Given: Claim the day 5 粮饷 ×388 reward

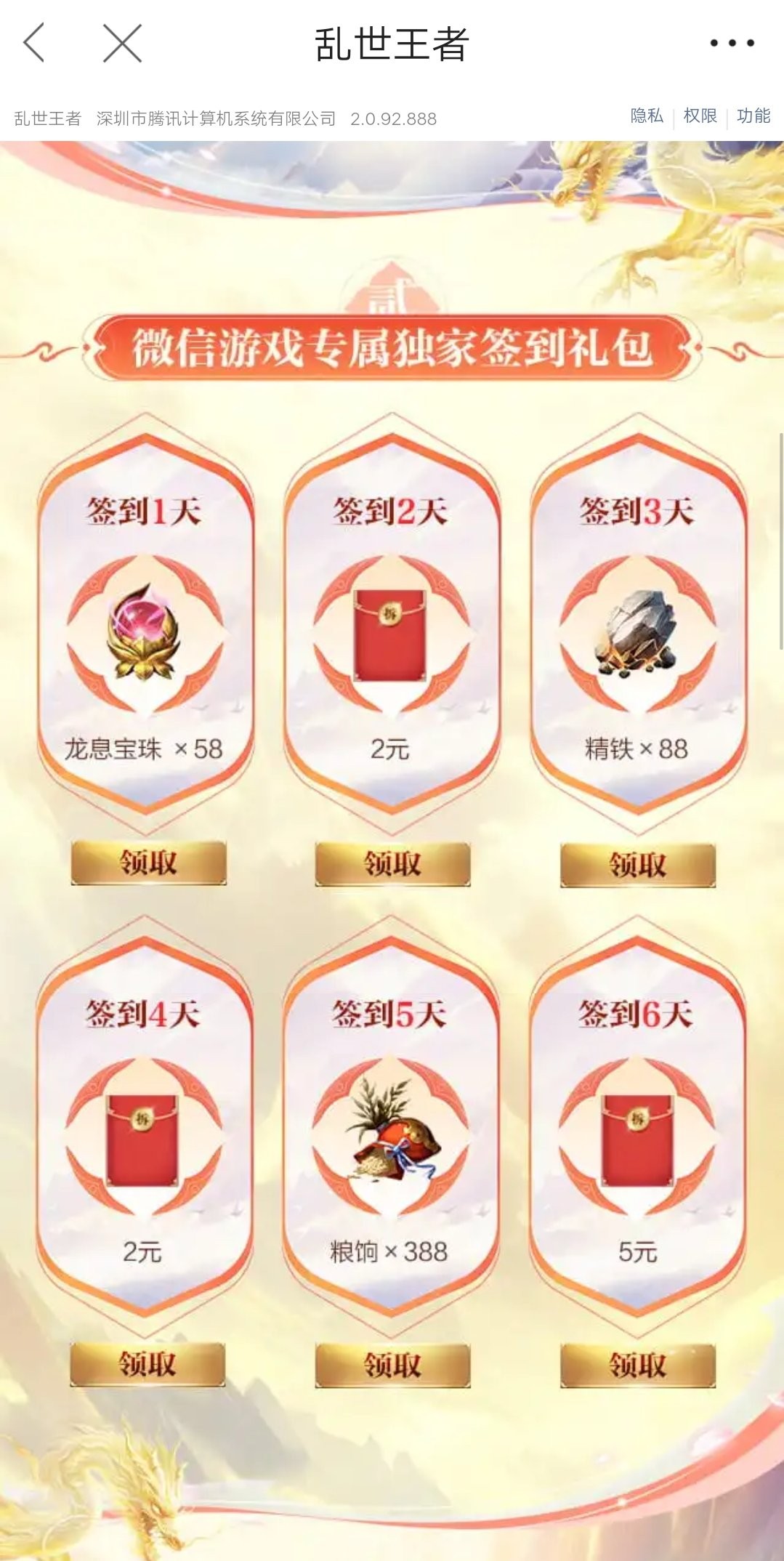Looking at the screenshot, I should click(392, 1366).
